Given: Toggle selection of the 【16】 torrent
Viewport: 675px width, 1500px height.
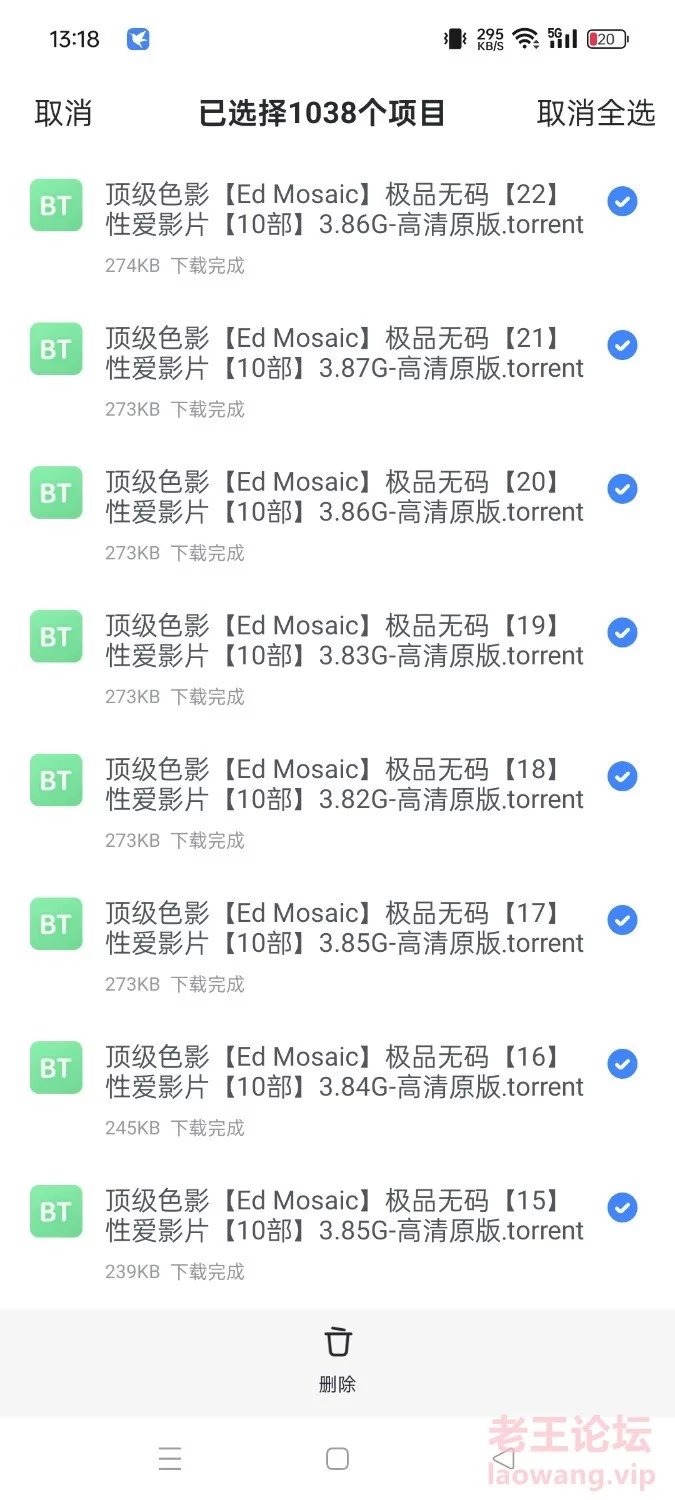Looking at the screenshot, I should click(622, 1064).
